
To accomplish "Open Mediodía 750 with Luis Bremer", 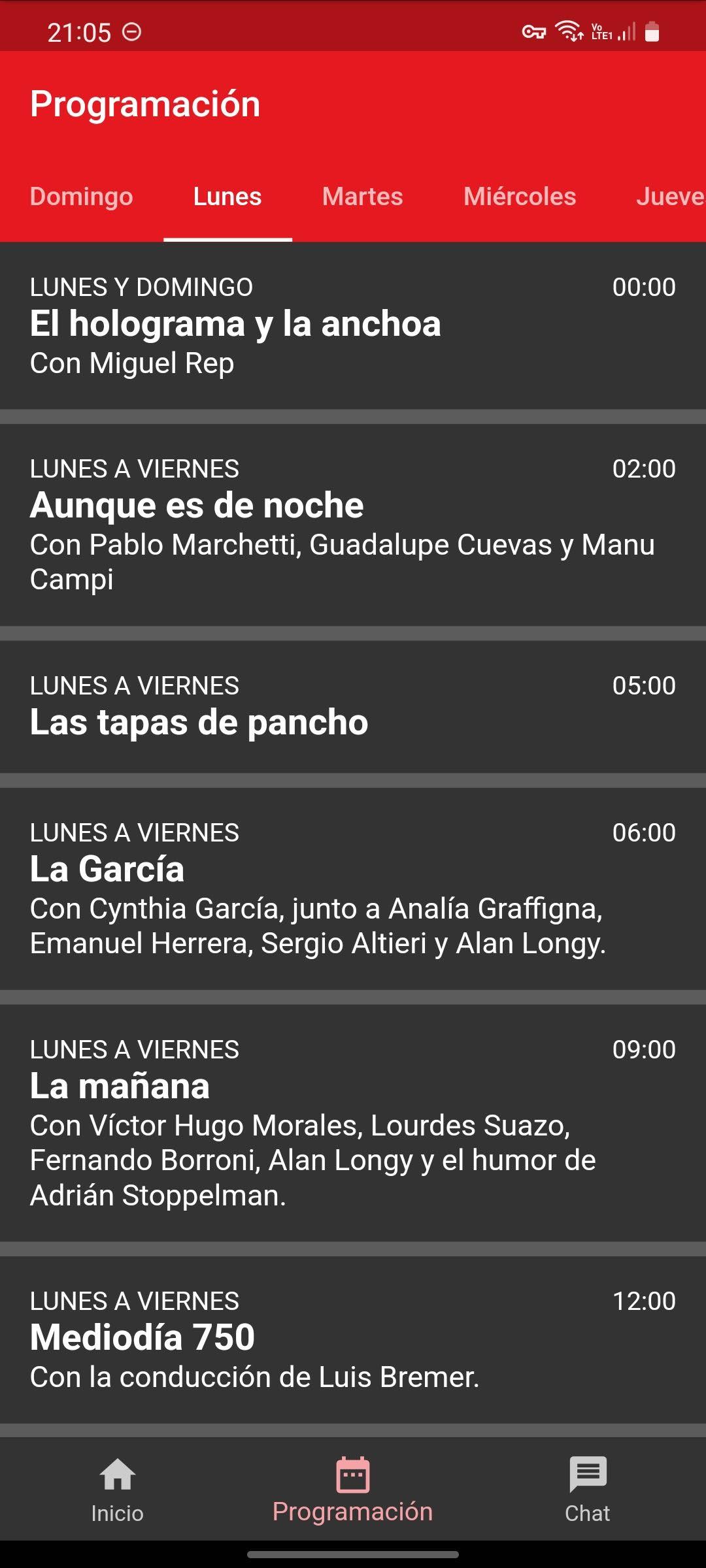I will [353, 1339].
